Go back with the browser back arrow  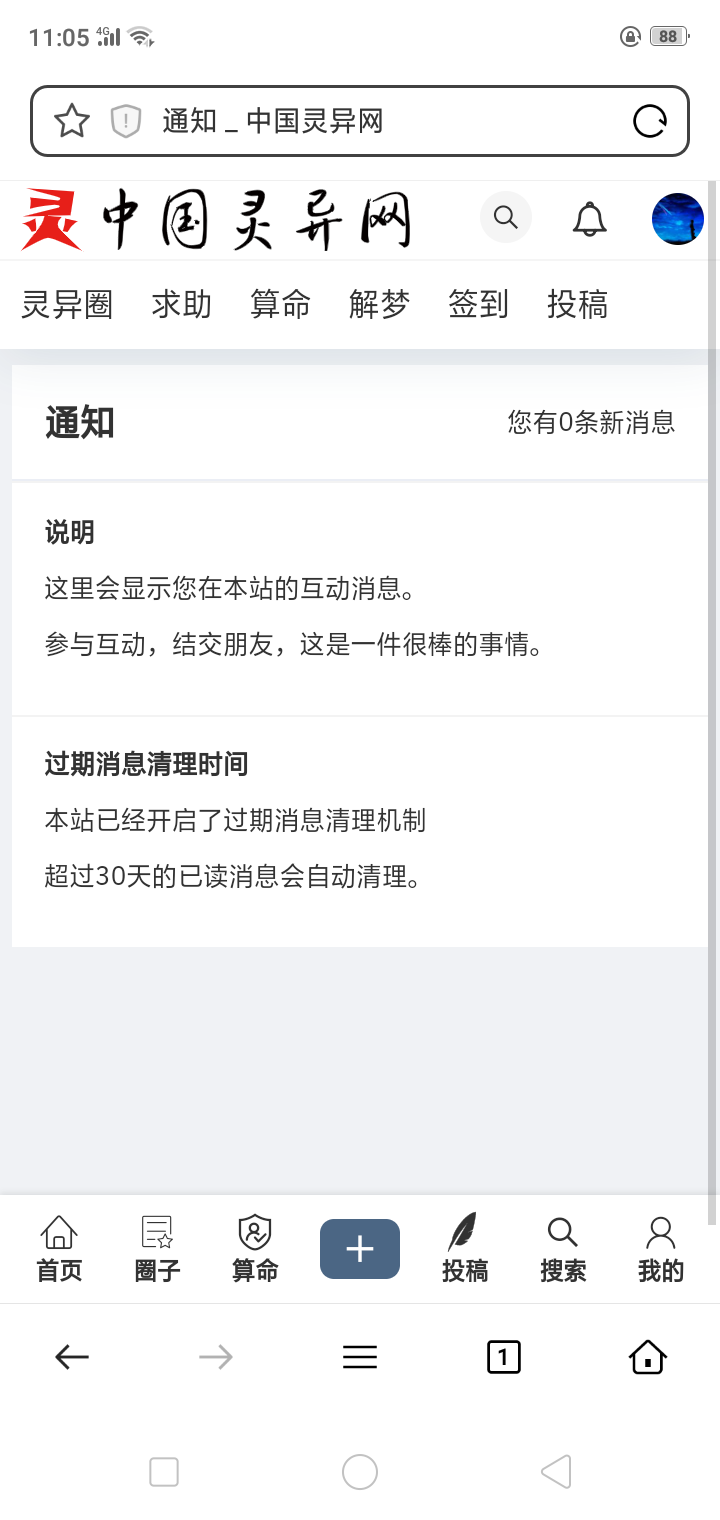[x=72, y=1357]
